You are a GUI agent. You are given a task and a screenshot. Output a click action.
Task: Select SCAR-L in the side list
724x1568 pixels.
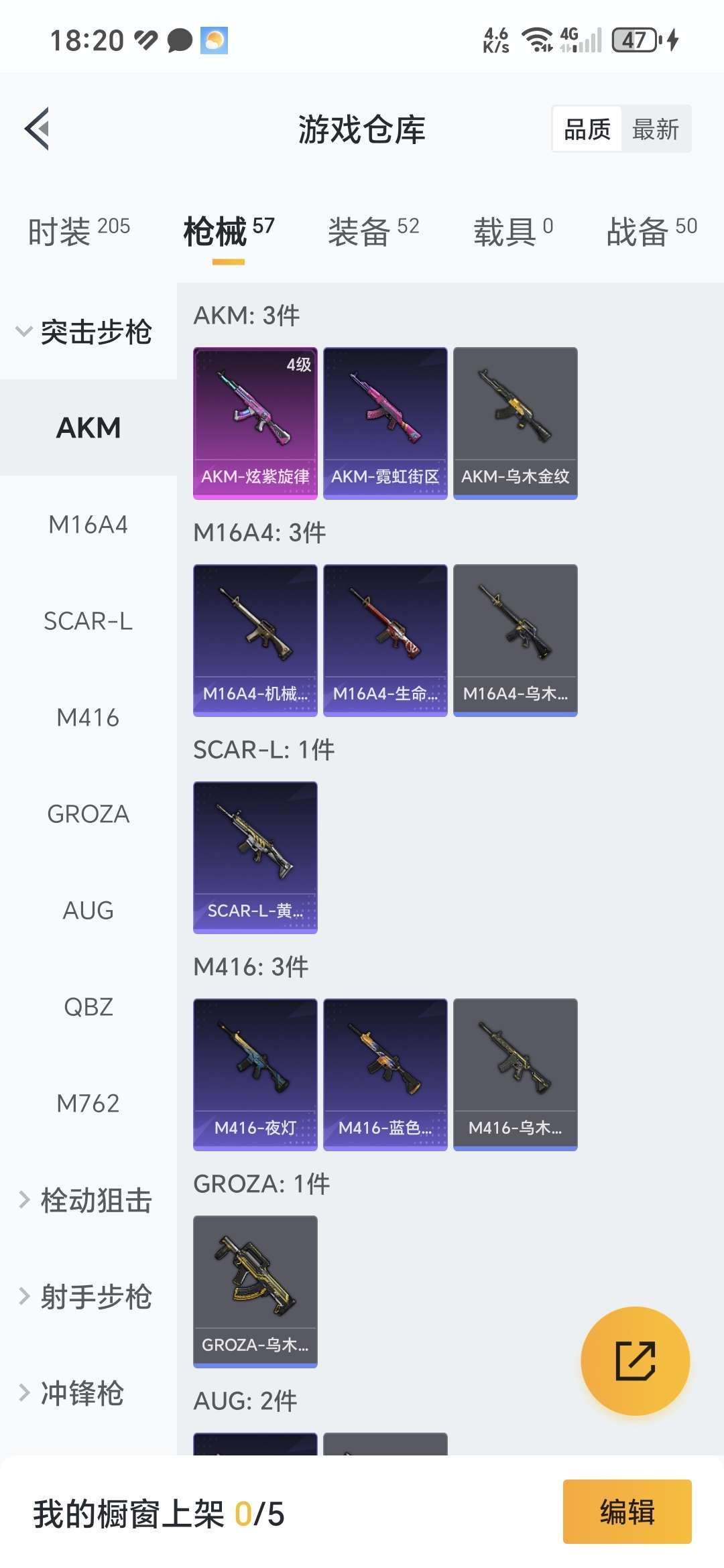click(88, 621)
